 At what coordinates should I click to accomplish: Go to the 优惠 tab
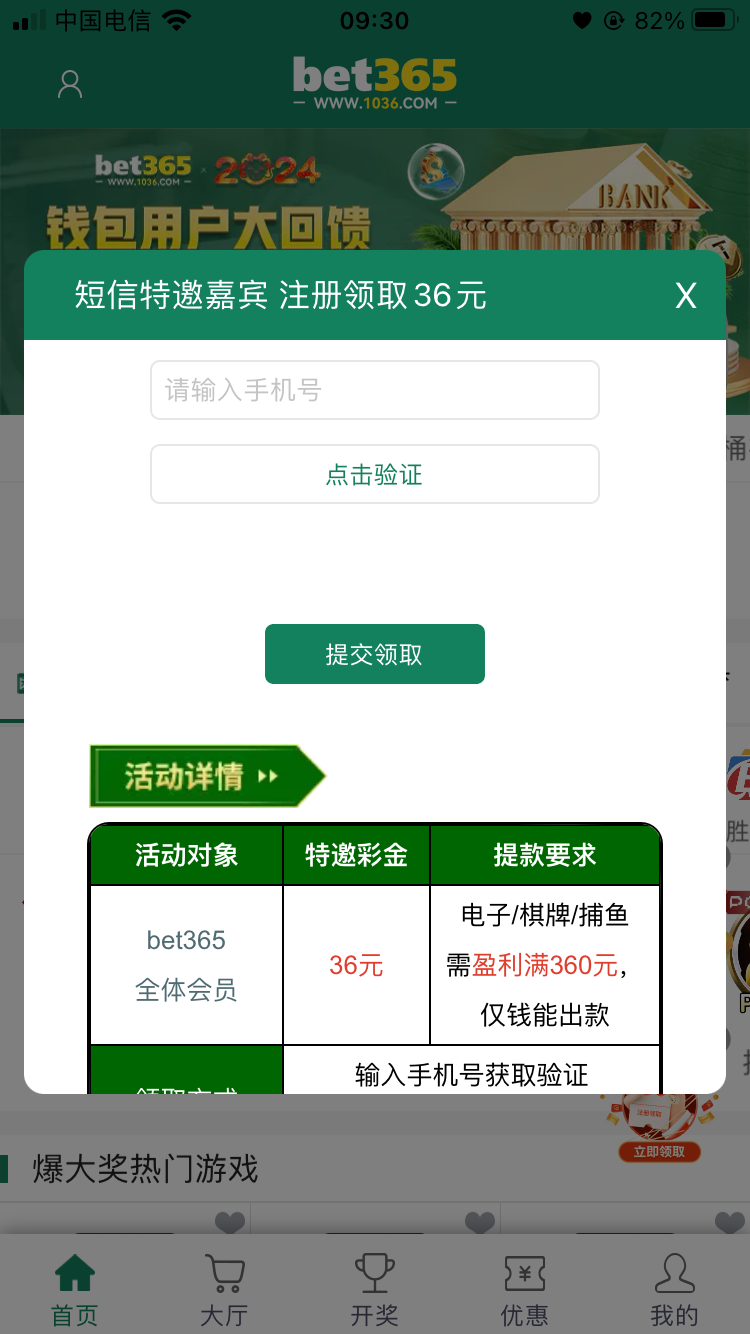524,1290
